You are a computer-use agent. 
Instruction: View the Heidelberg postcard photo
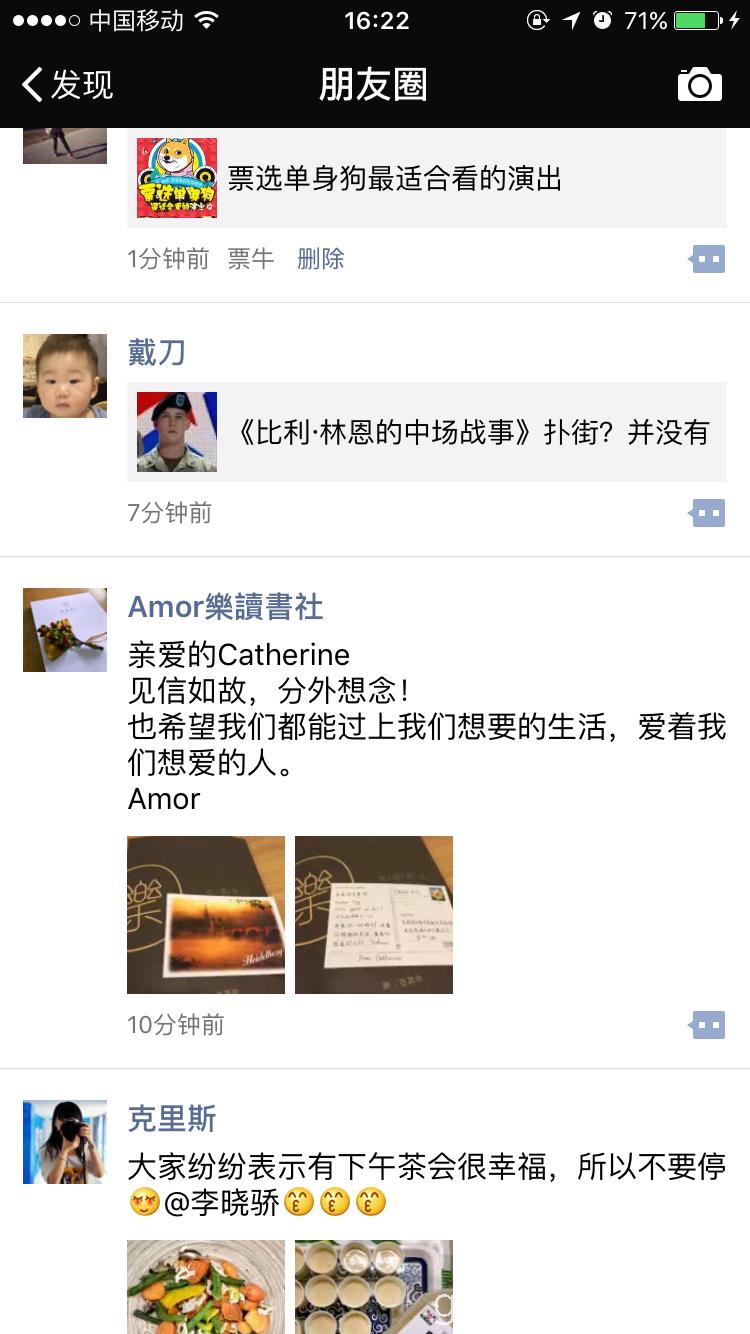[x=206, y=914]
